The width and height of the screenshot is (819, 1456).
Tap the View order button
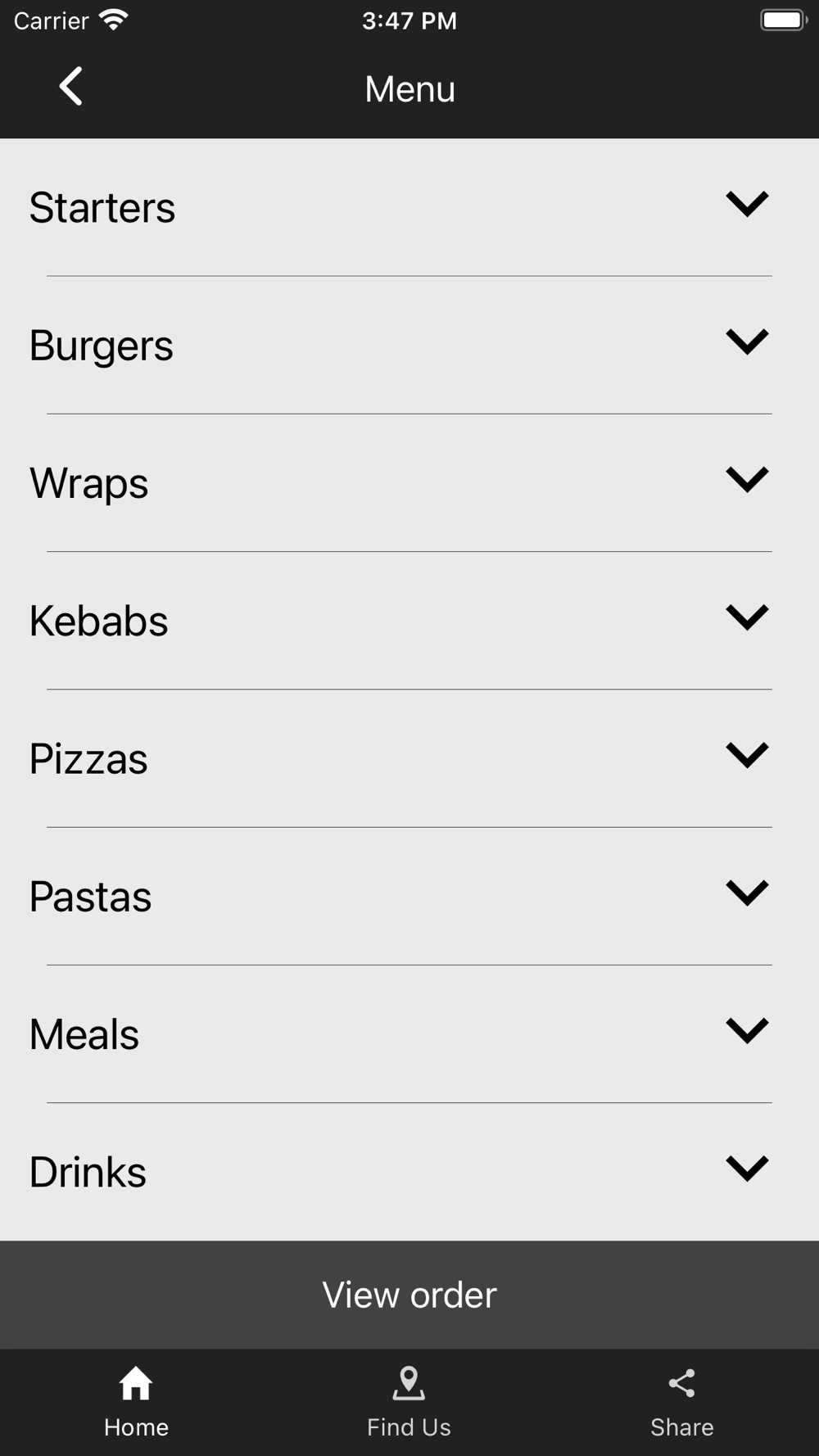point(409,1295)
